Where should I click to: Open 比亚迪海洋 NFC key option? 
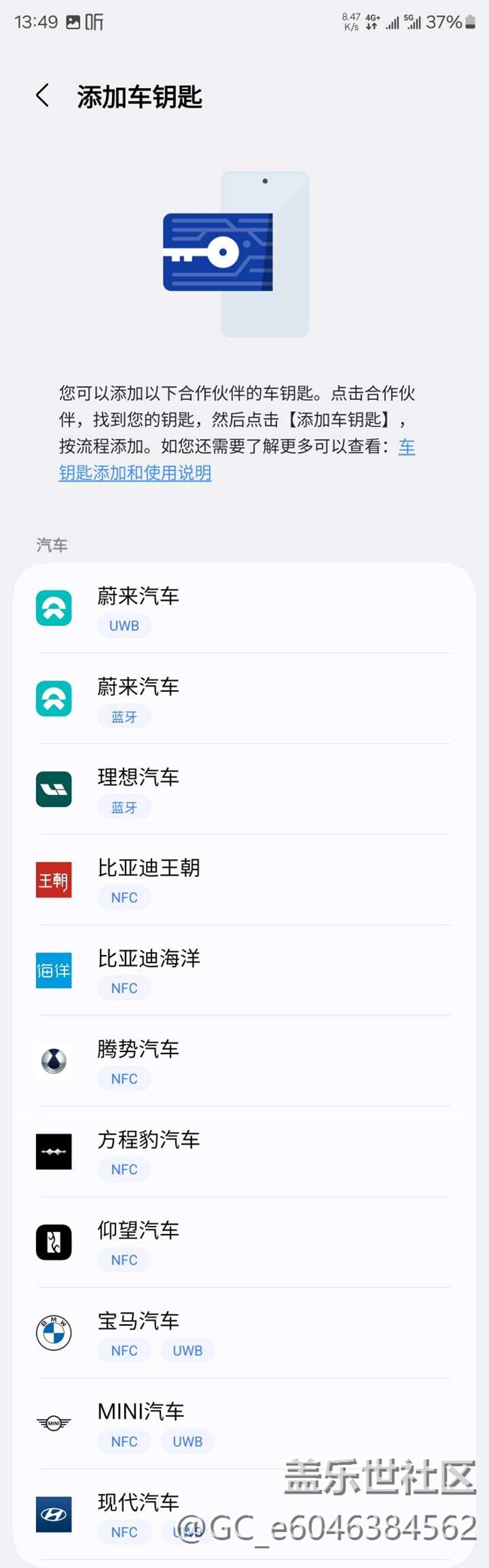(x=244, y=971)
